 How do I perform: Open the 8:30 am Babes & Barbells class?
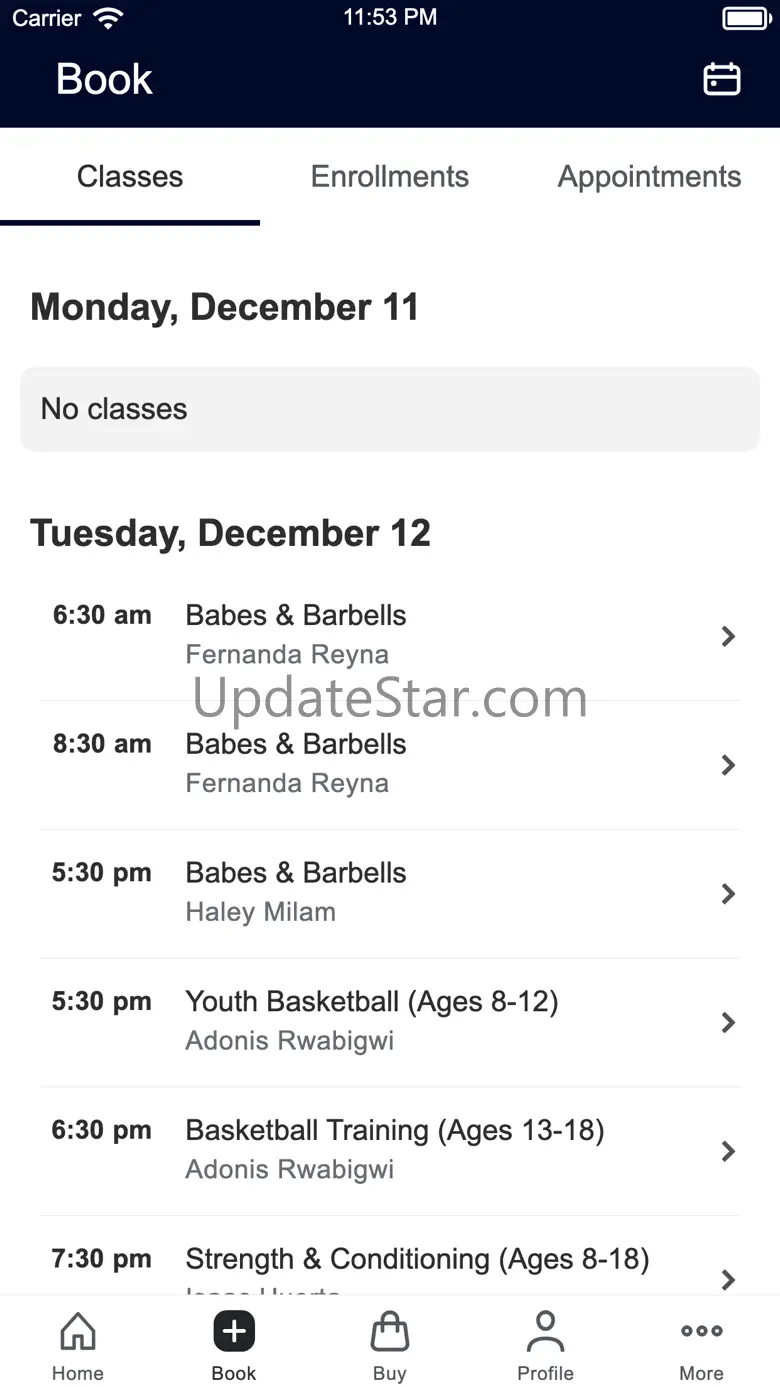(390, 764)
